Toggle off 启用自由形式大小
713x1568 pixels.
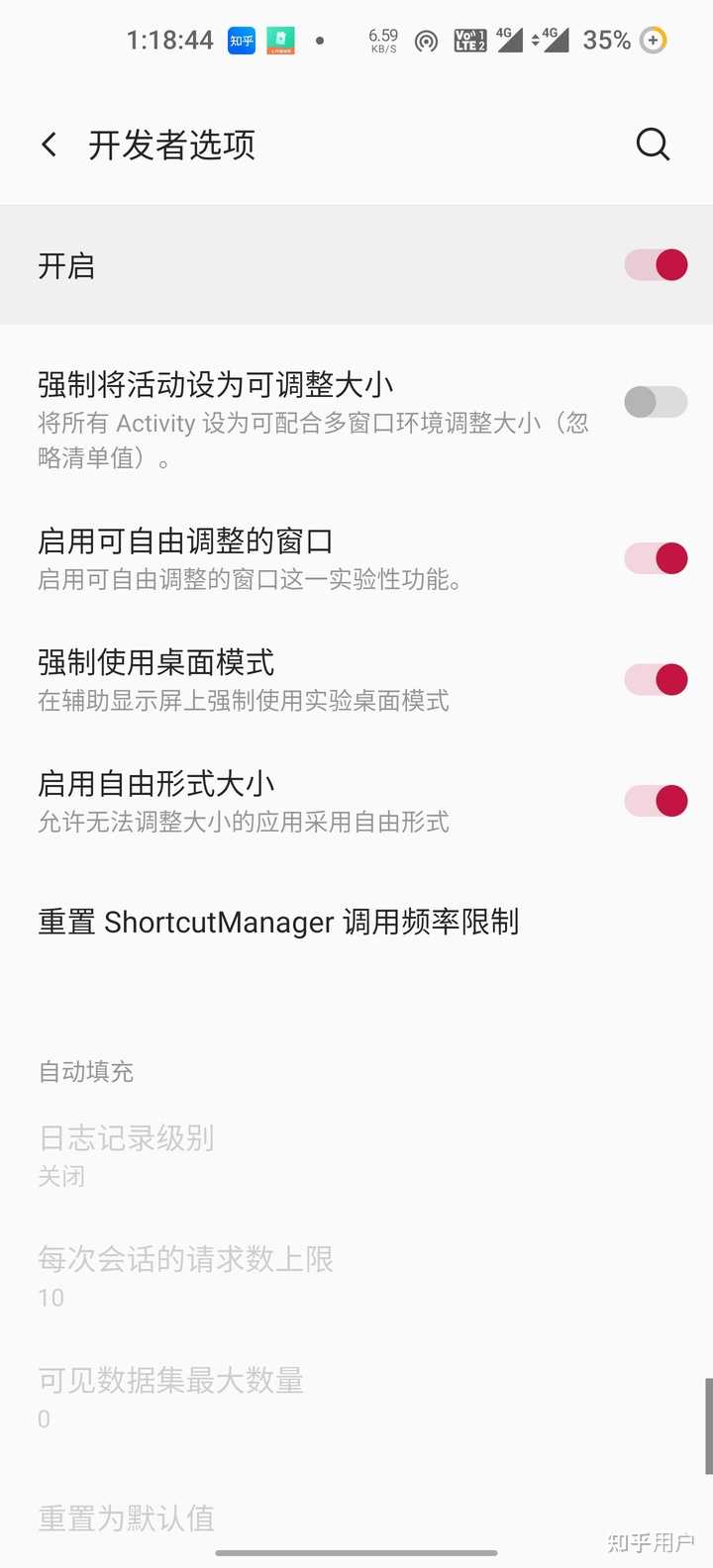point(655,800)
